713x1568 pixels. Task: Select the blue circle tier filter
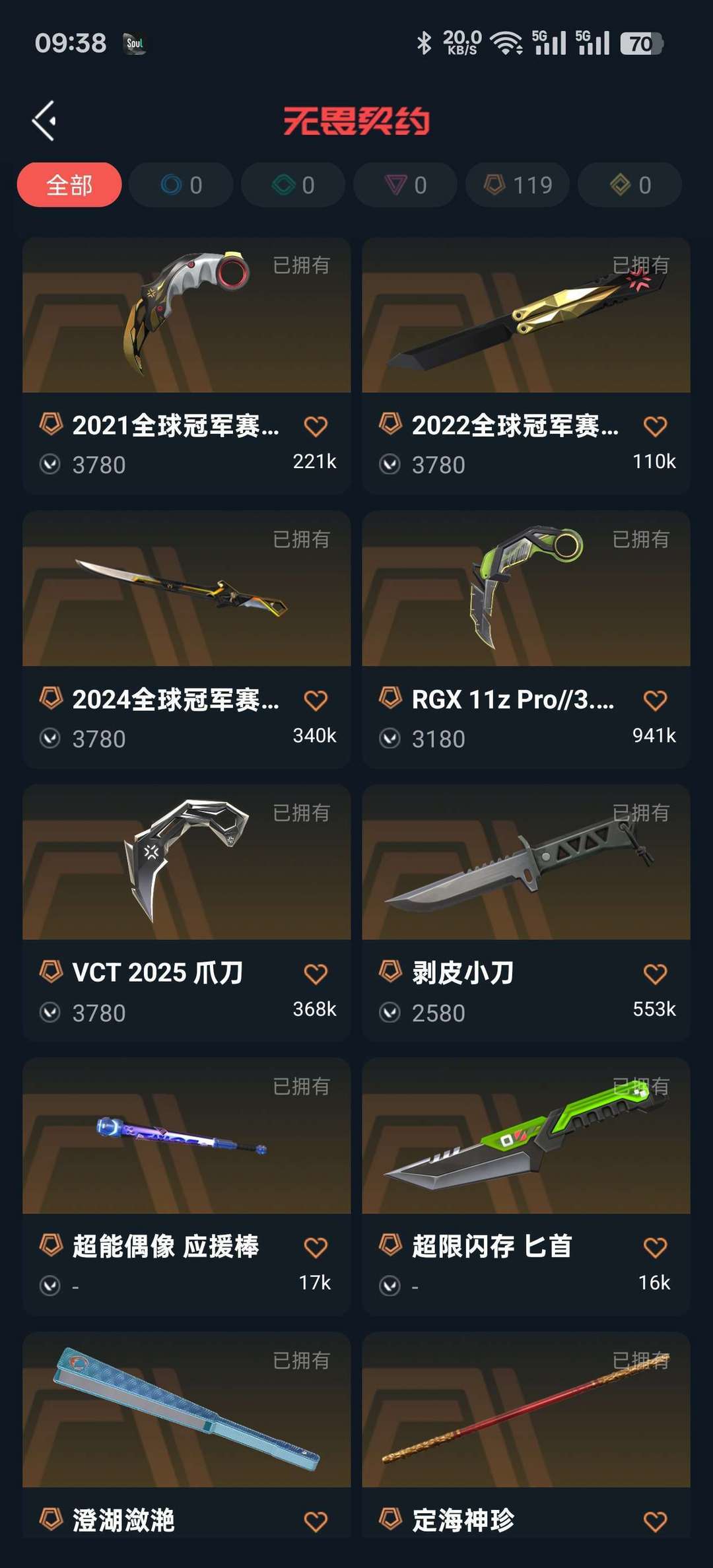click(182, 185)
